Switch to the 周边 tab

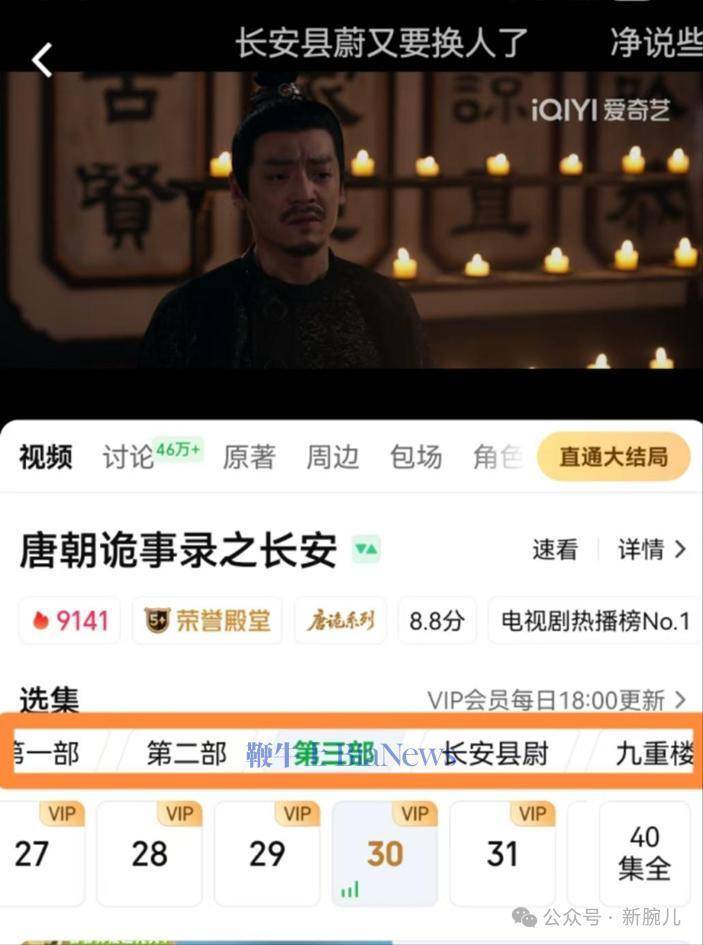[x=332, y=458]
